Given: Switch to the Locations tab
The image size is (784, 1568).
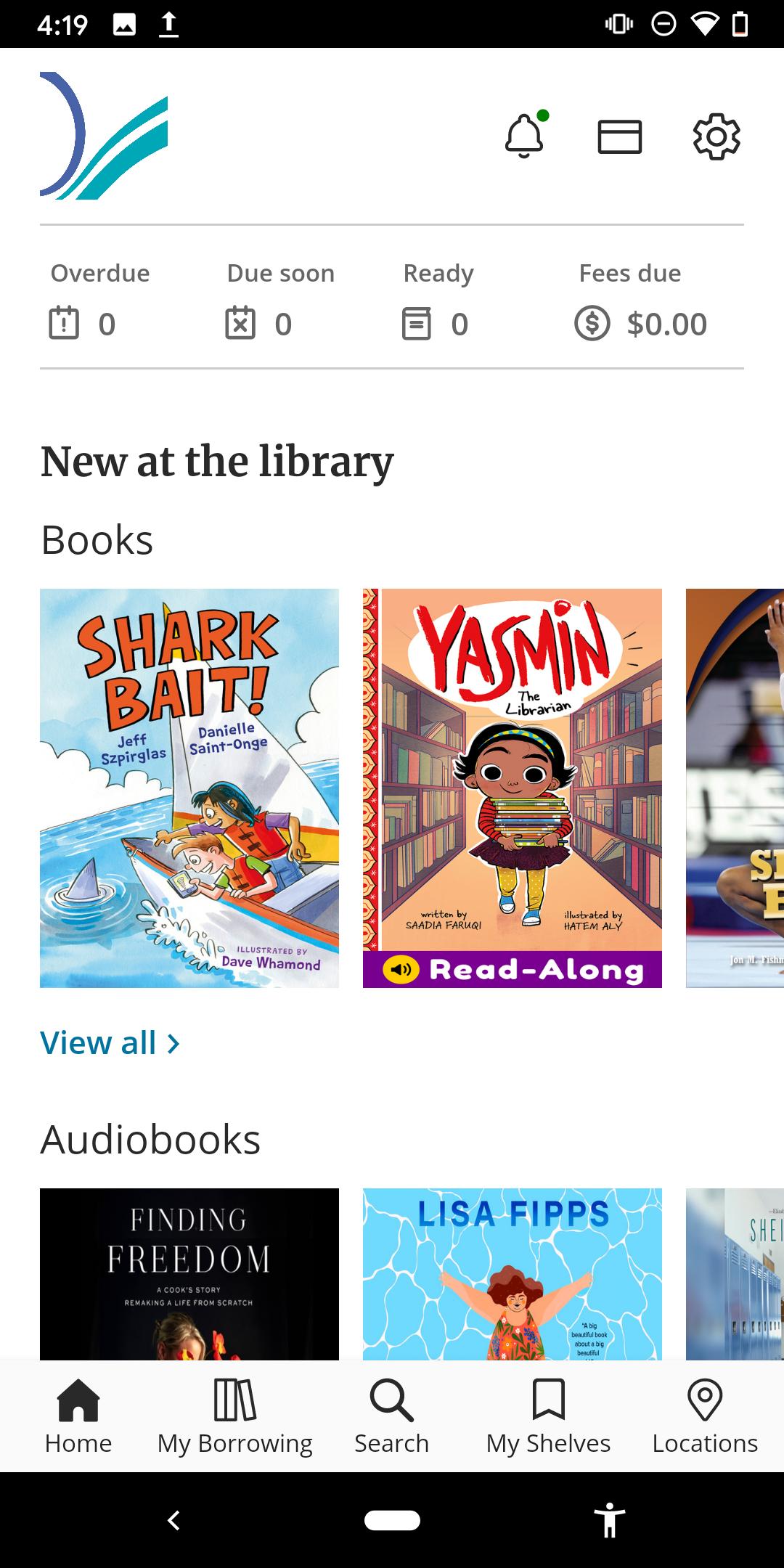Looking at the screenshot, I should point(705,1416).
